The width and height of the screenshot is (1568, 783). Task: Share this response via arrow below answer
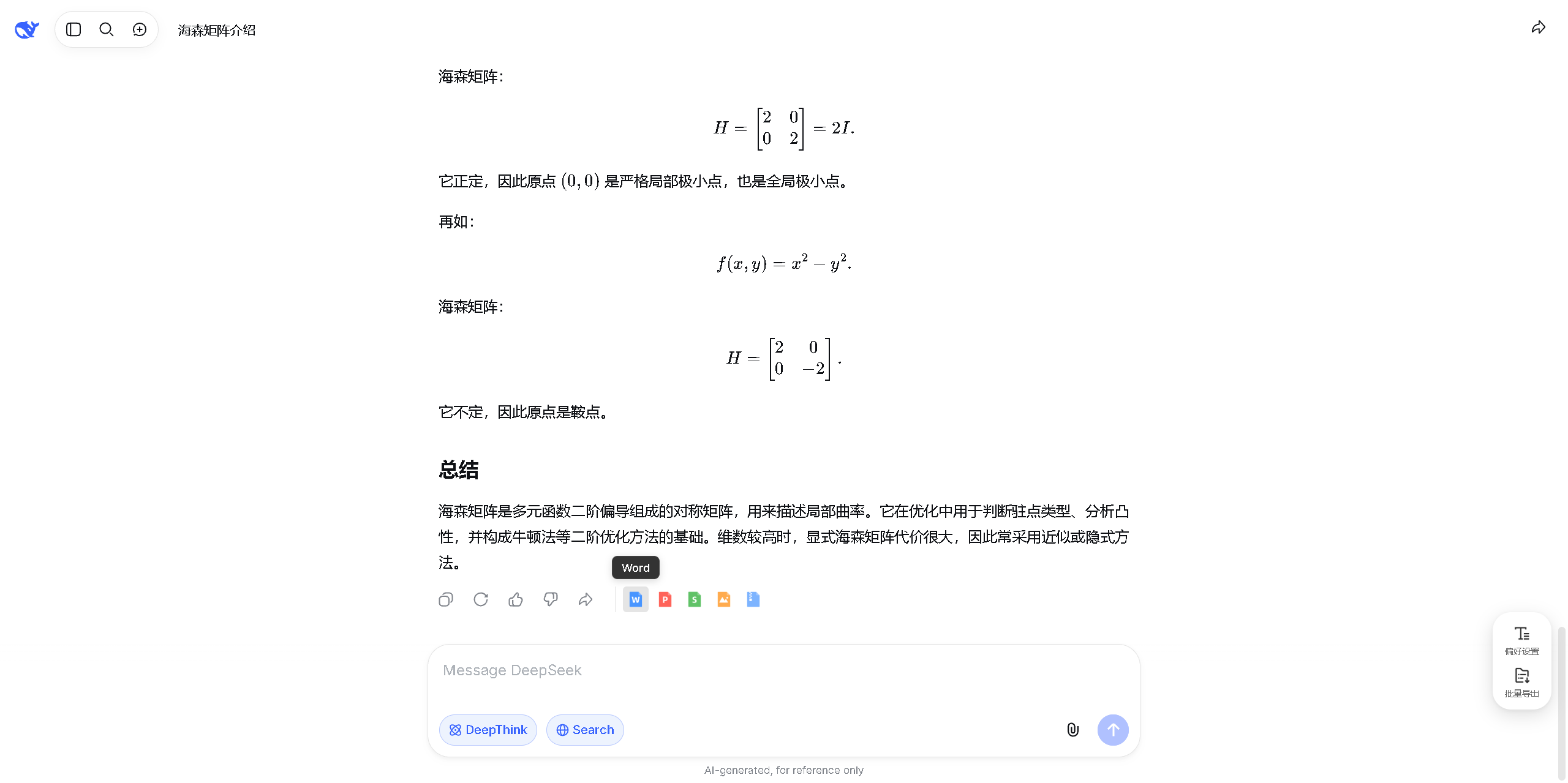tap(586, 599)
